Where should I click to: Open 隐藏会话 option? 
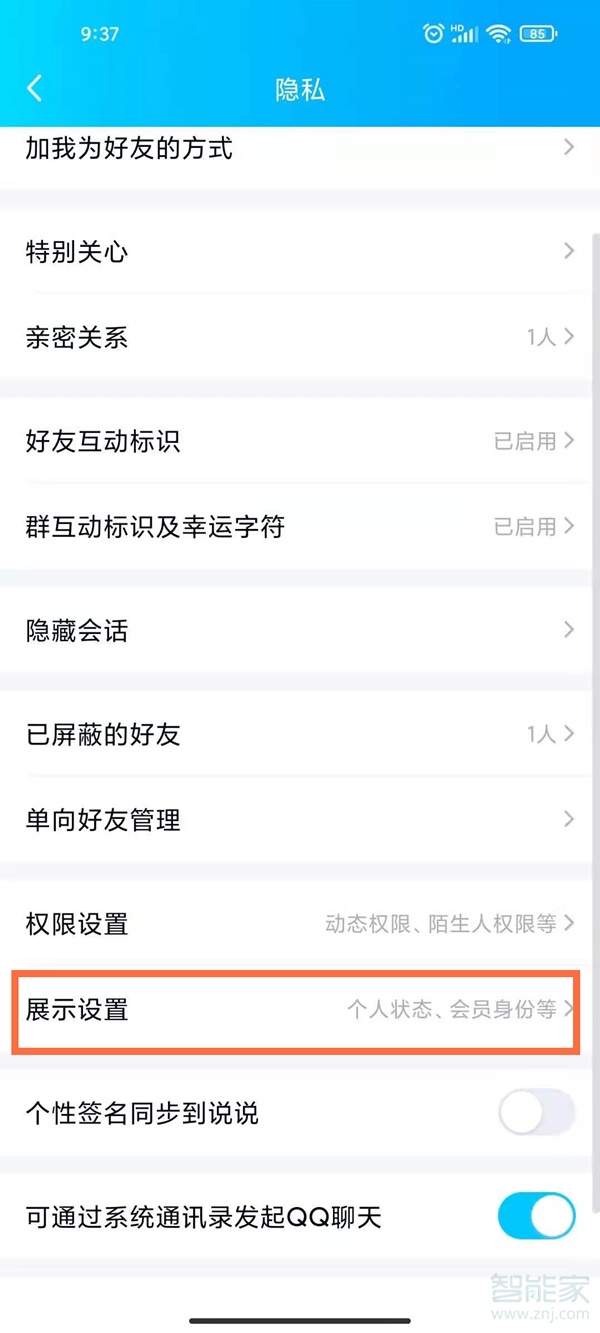pos(300,631)
